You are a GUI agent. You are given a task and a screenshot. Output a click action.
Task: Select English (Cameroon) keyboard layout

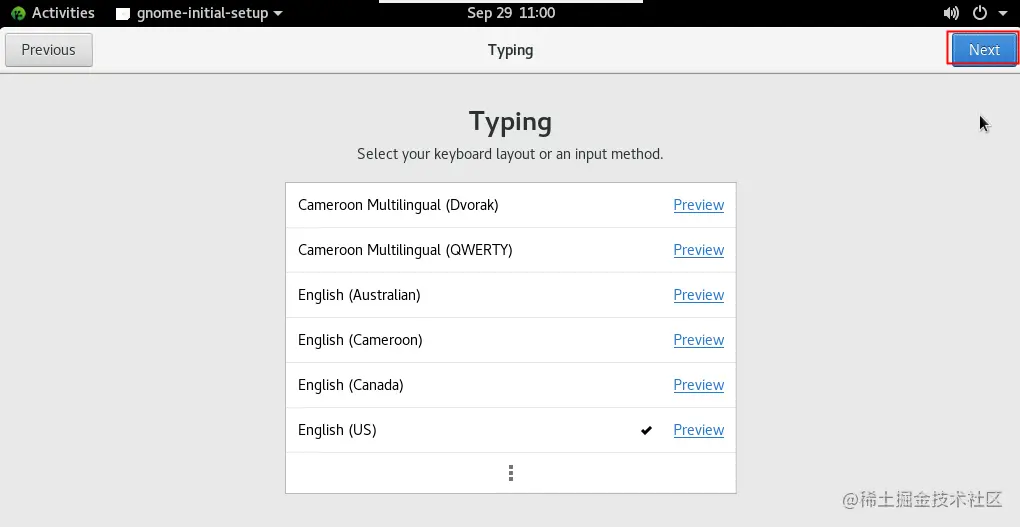[x=360, y=340]
